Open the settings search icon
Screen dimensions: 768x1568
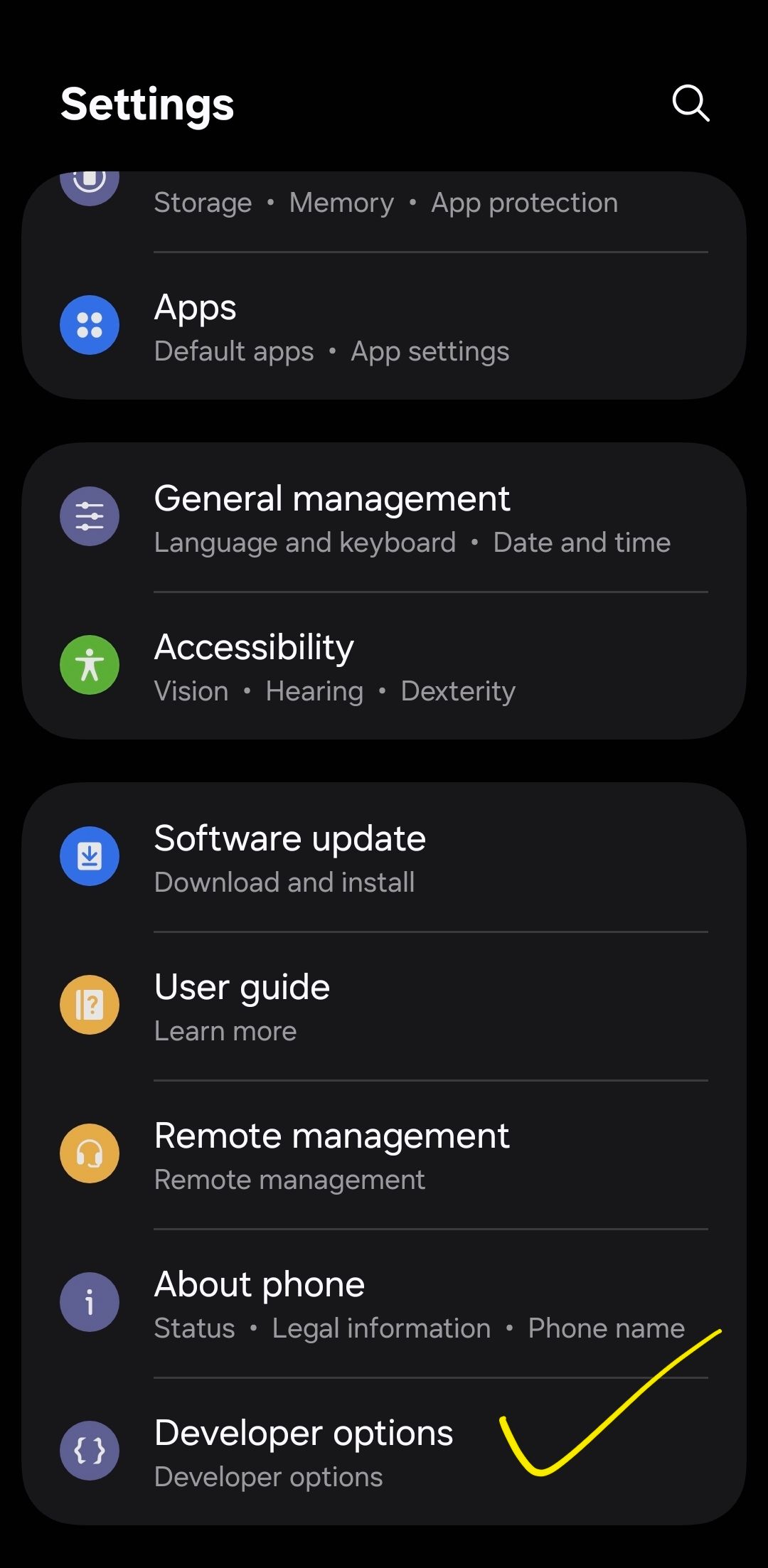pyautogui.click(x=690, y=104)
